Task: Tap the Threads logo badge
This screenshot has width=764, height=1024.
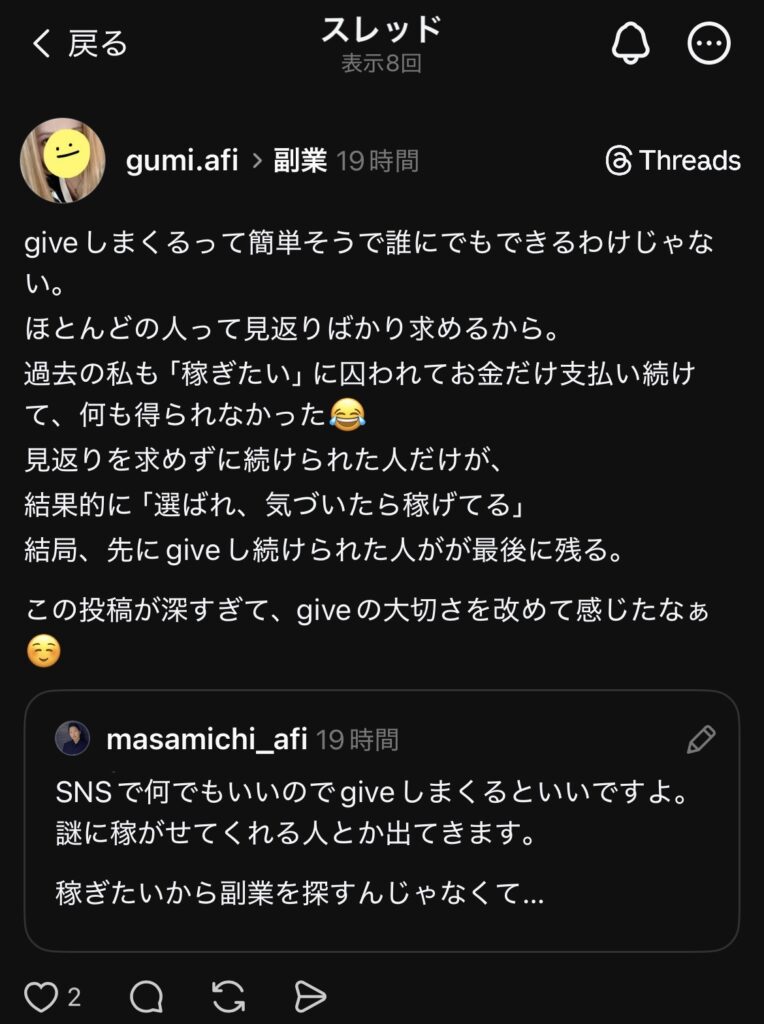Action: point(673,161)
